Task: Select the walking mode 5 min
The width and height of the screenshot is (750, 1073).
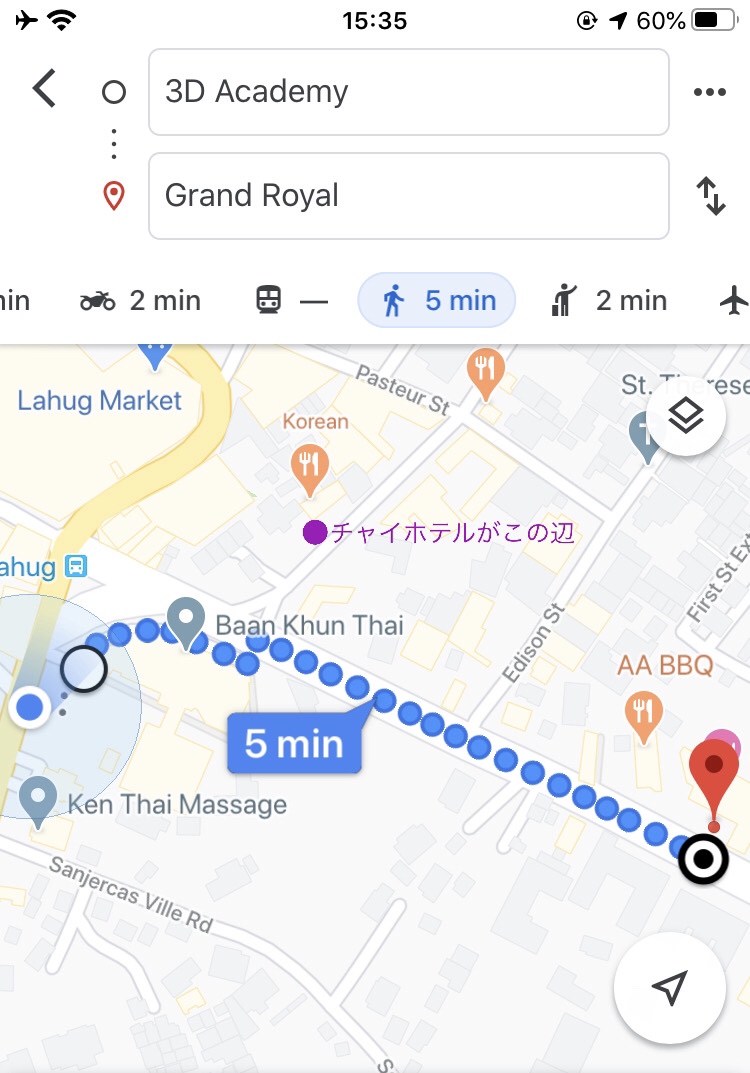Action: [x=437, y=300]
